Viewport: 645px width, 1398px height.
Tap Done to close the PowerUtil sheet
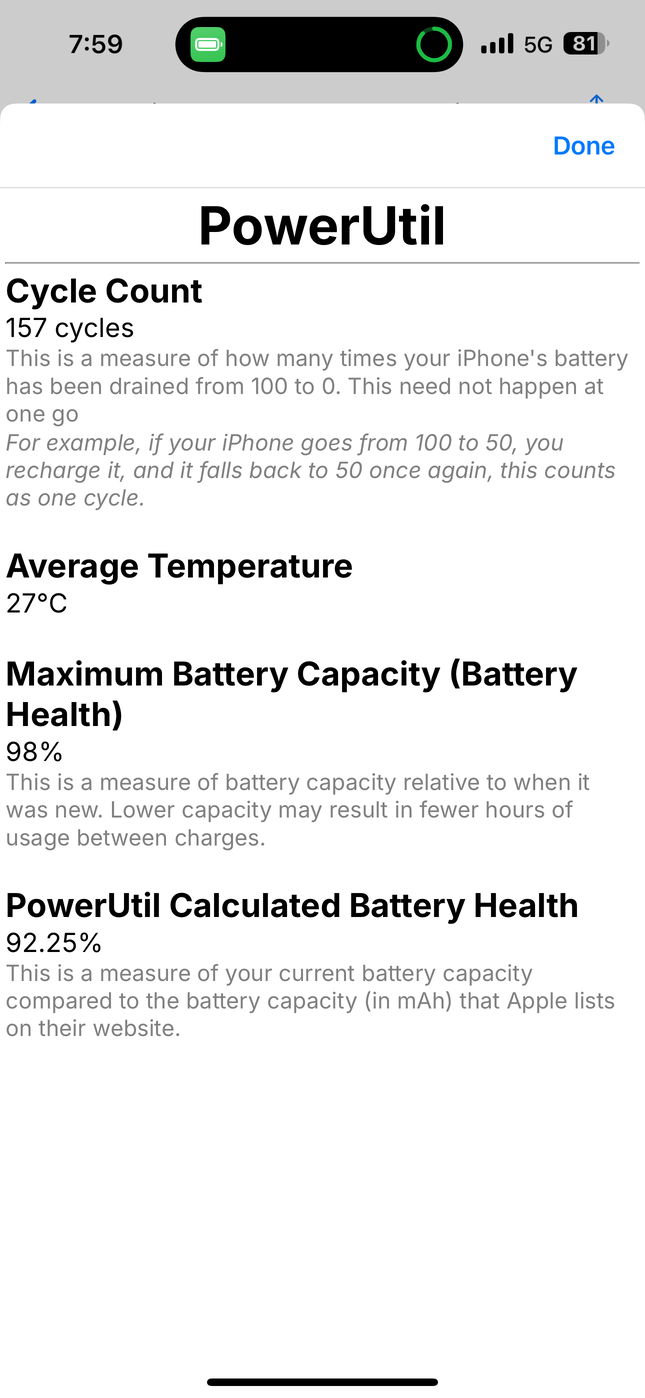[584, 146]
